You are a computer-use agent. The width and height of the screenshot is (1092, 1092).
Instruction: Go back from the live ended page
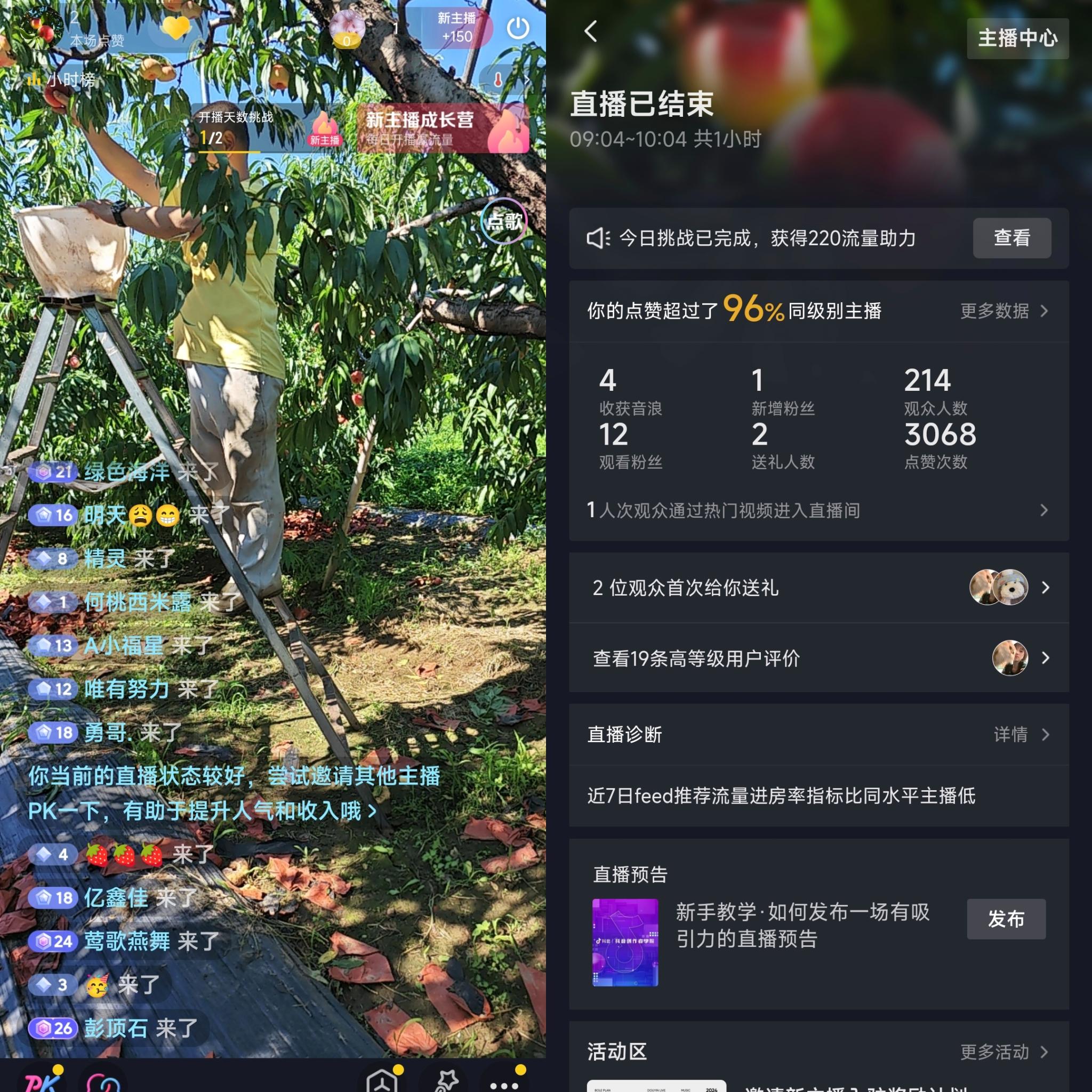tap(591, 31)
